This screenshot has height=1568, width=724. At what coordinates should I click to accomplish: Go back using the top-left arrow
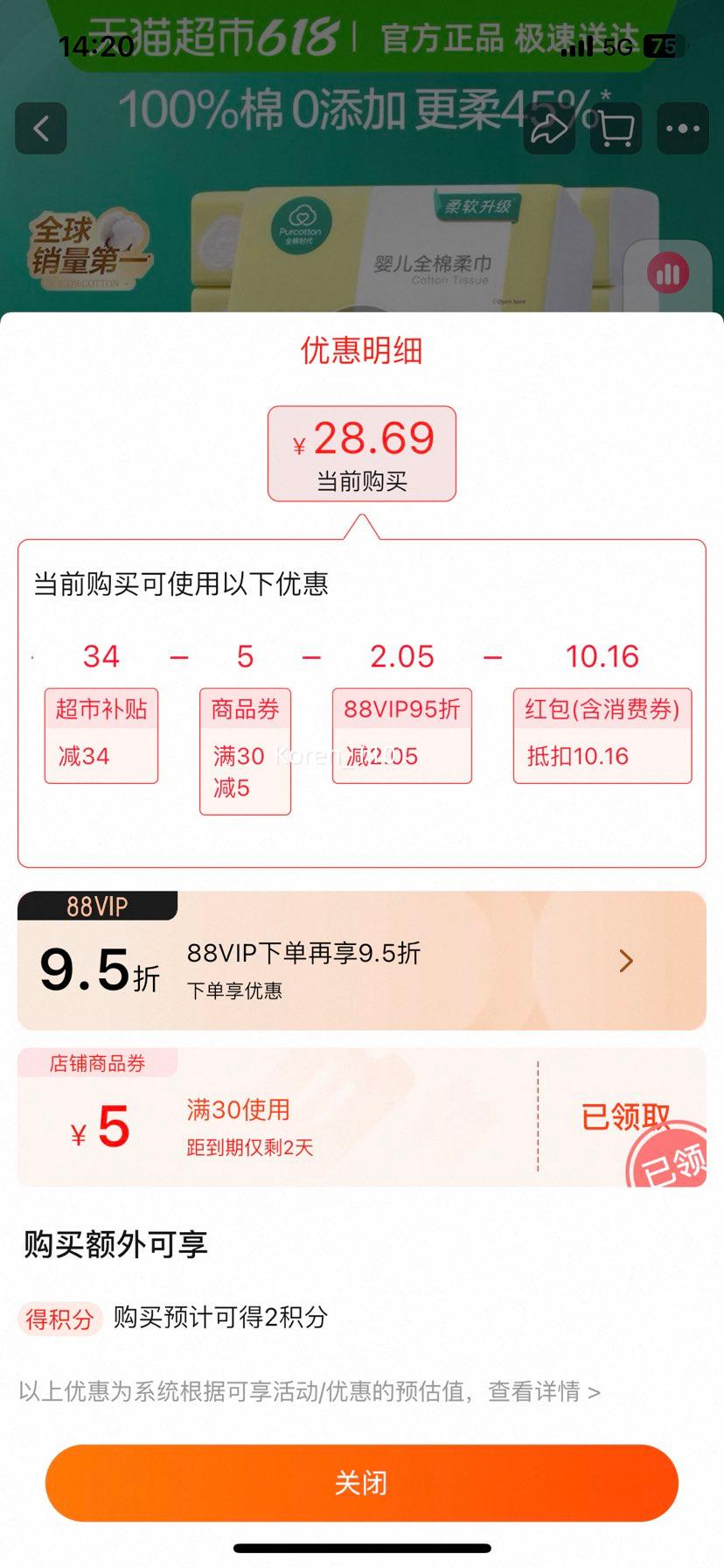click(x=41, y=129)
